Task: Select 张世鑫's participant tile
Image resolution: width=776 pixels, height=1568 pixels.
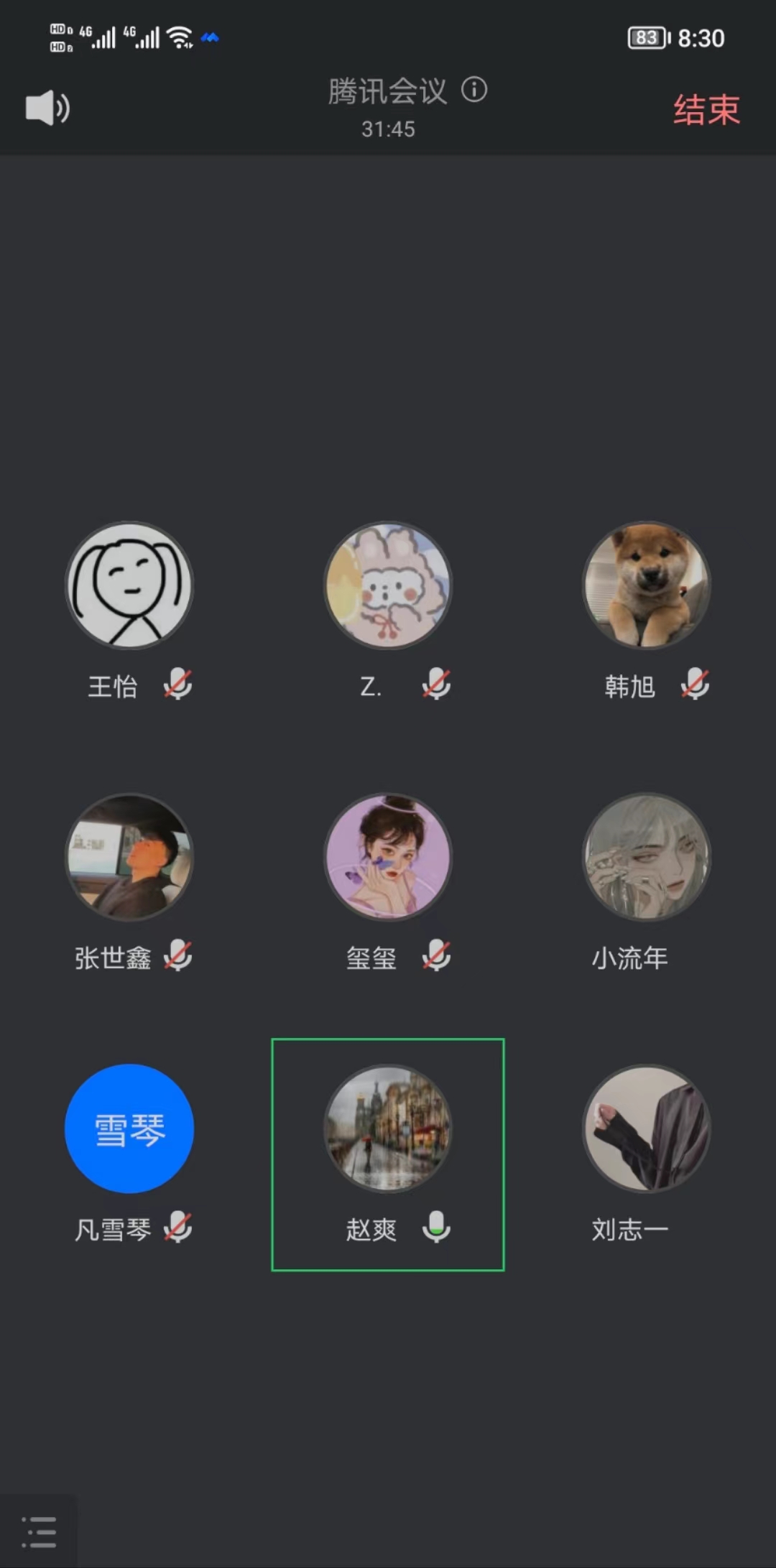Action: click(x=129, y=857)
